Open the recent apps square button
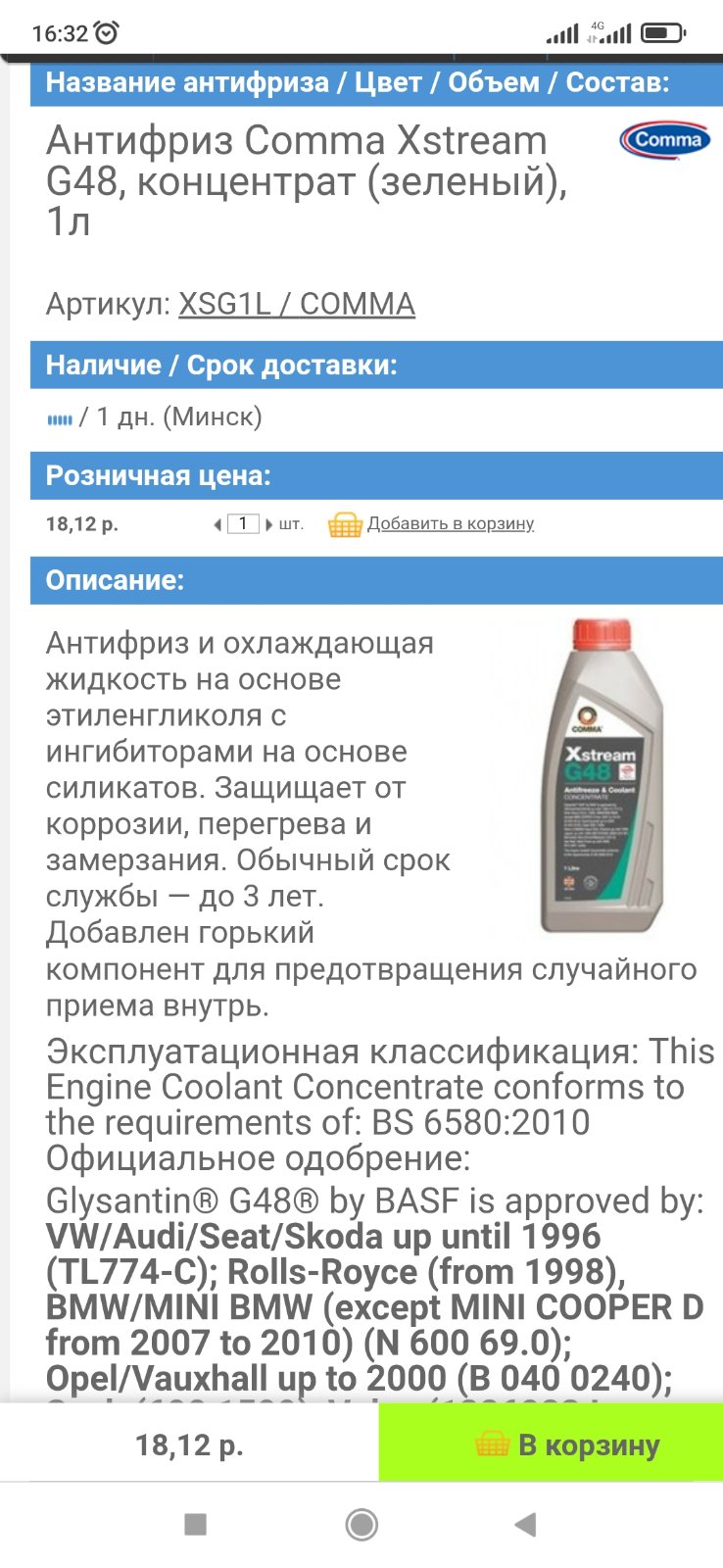This screenshot has width=723, height=1568. pos(196,1524)
